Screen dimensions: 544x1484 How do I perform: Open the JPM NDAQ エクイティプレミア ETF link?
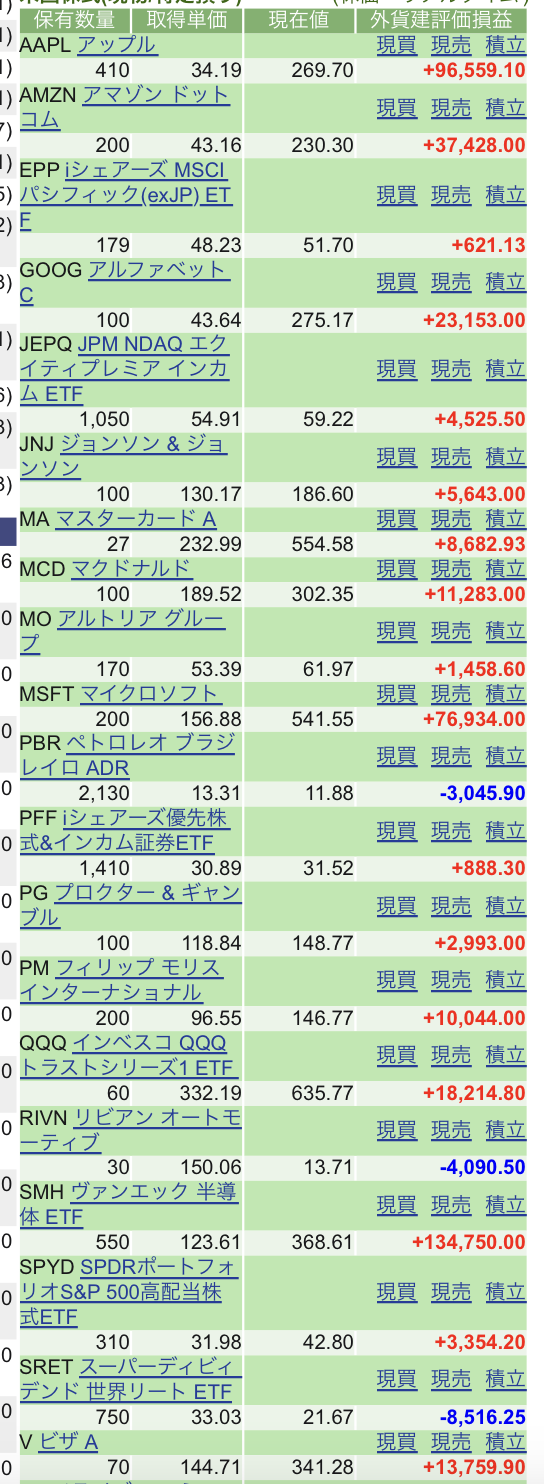click(x=125, y=369)
